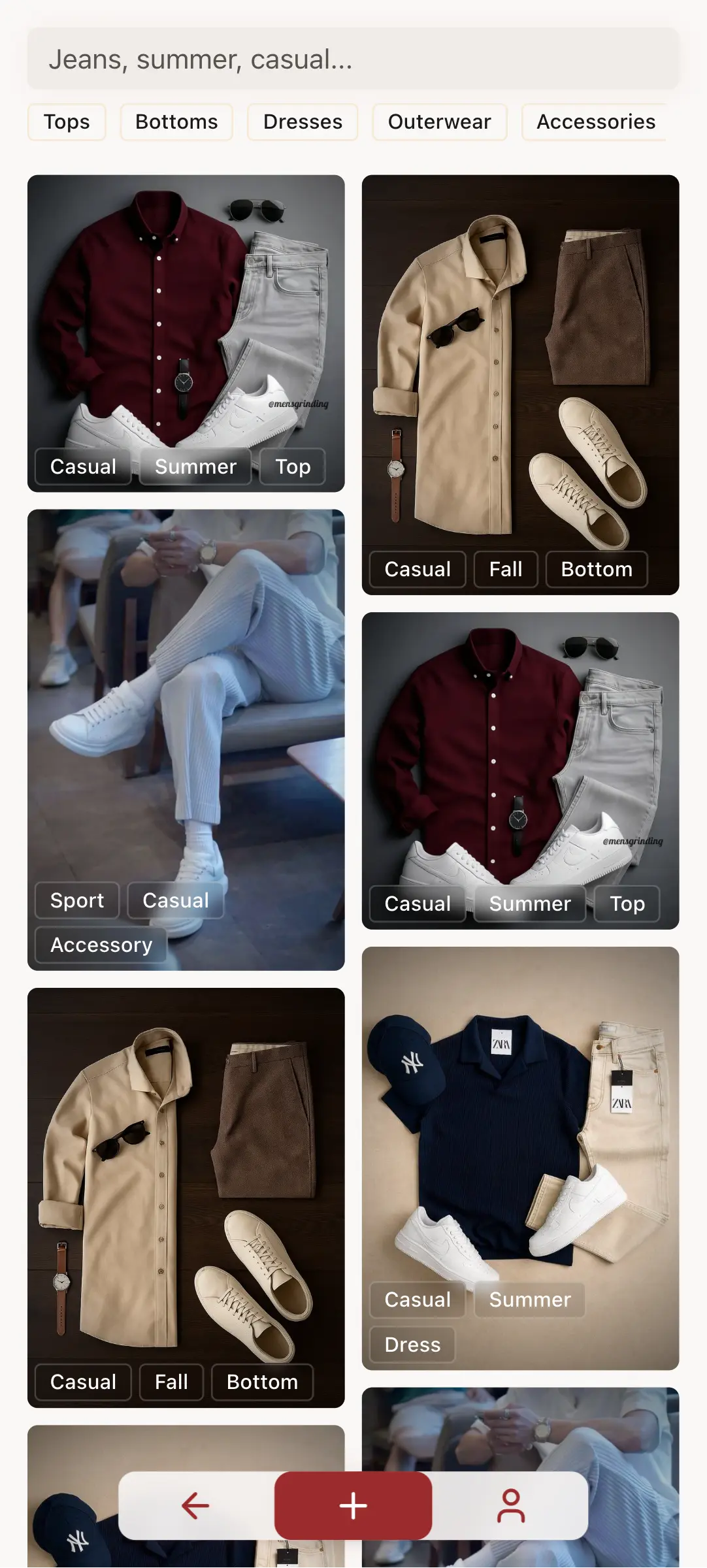The width and height of the screenshot is (707, 1568).
Task: Select the Bottoms filter chip
Action: pos(176,122)
